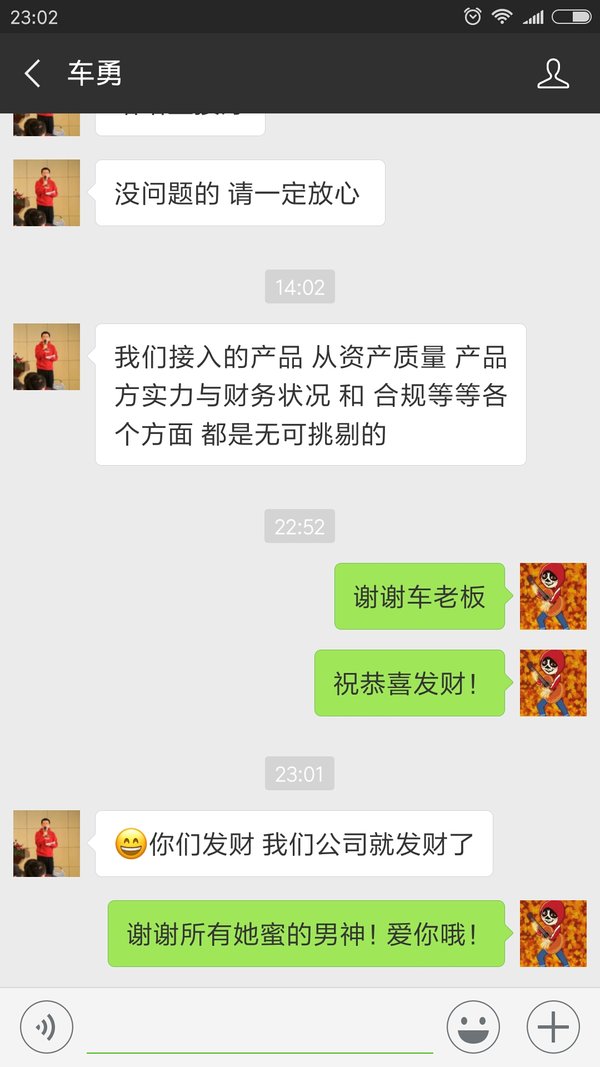Go back from the 车勇 chat
This screenshot has width=600, height=1067.
pyautogui.click(x=32, y=73)
